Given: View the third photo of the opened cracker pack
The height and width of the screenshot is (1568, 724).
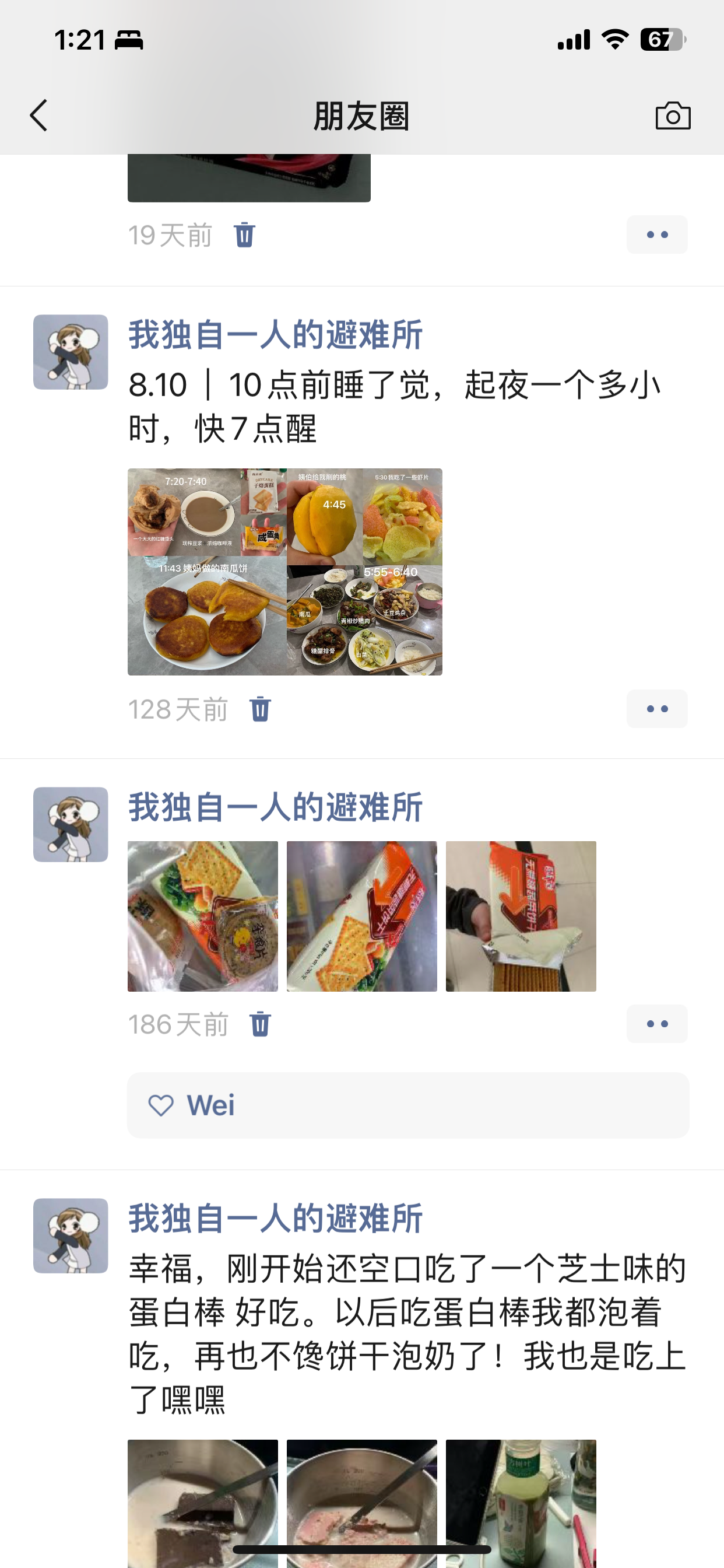Looking at the screenshot, I should point(521,916).
